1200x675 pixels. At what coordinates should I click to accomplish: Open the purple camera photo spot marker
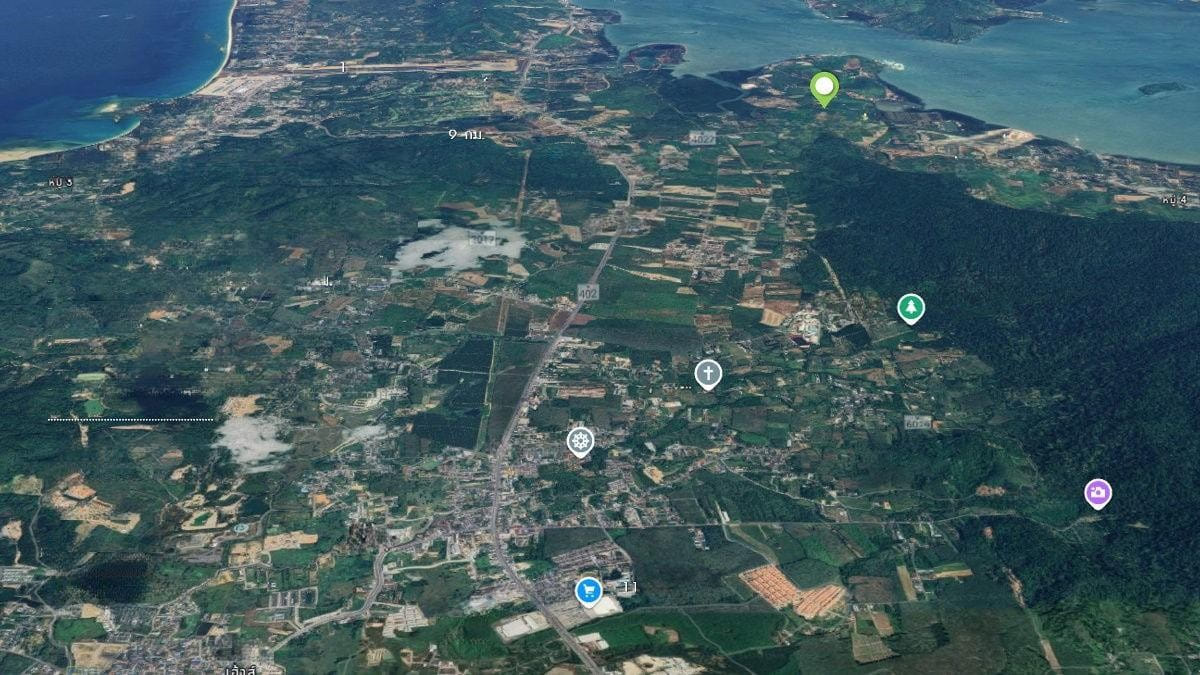pyautogui.click(x=1098, y=492)
